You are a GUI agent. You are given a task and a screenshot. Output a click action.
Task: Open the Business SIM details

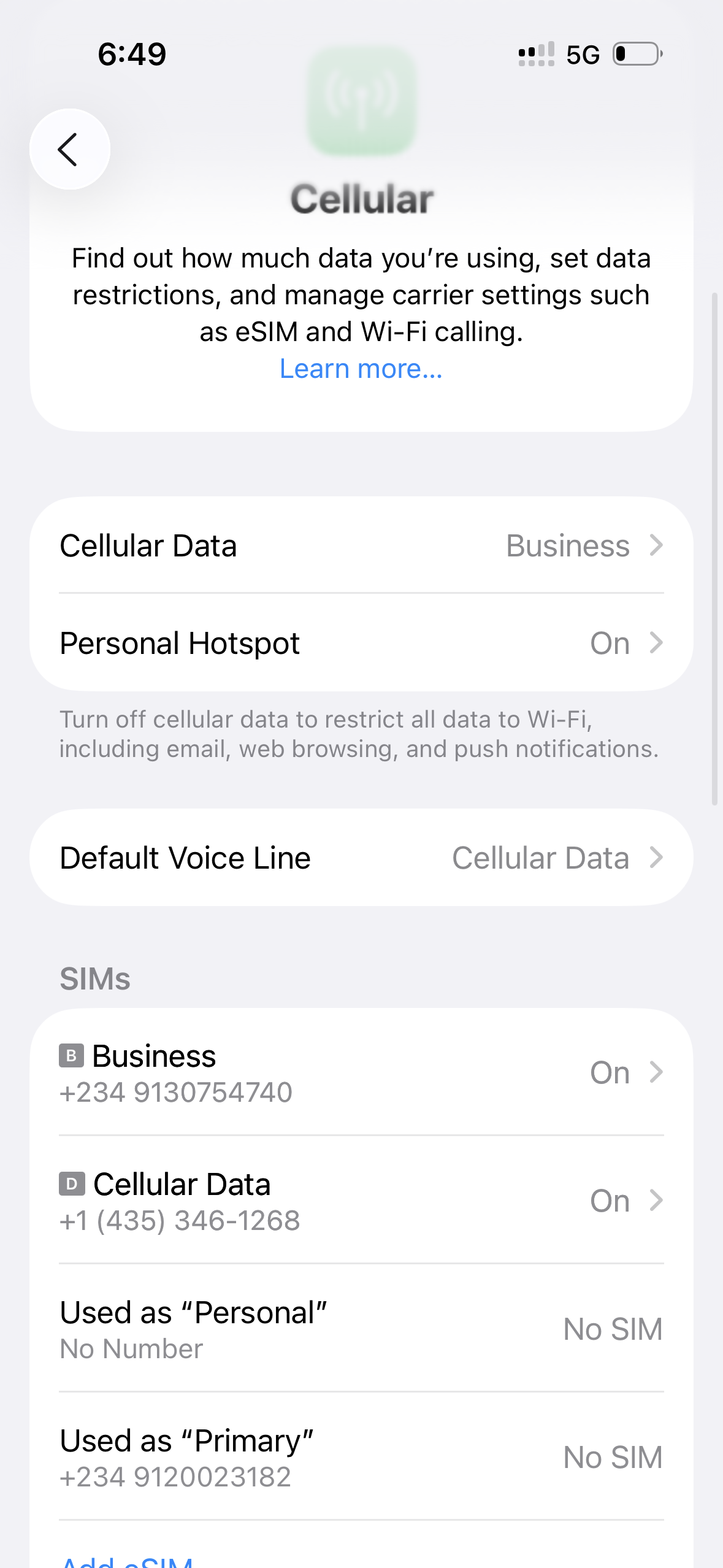coord(361,1072)
